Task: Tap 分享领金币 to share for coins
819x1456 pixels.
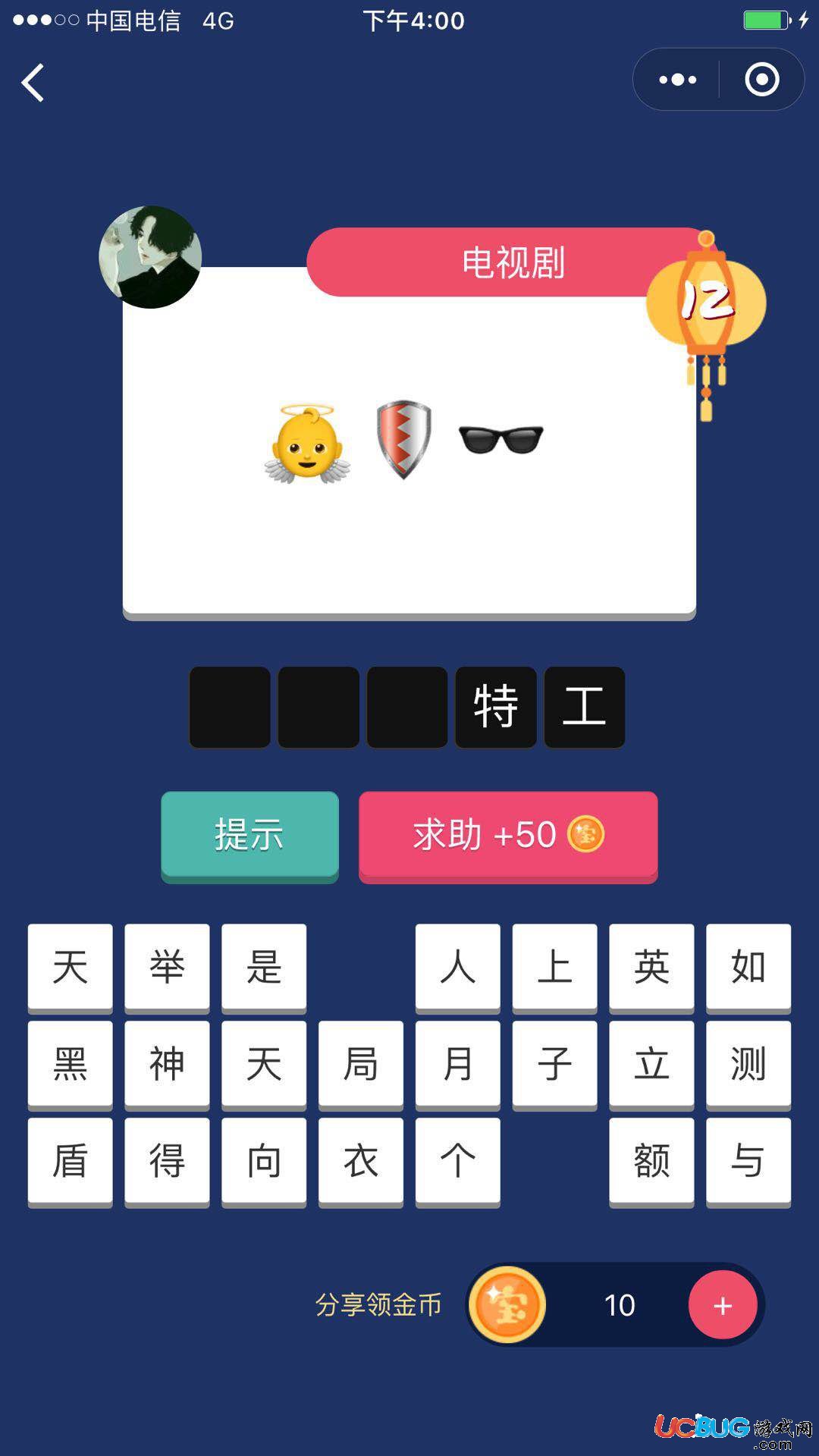Action: pos(378,1305)
